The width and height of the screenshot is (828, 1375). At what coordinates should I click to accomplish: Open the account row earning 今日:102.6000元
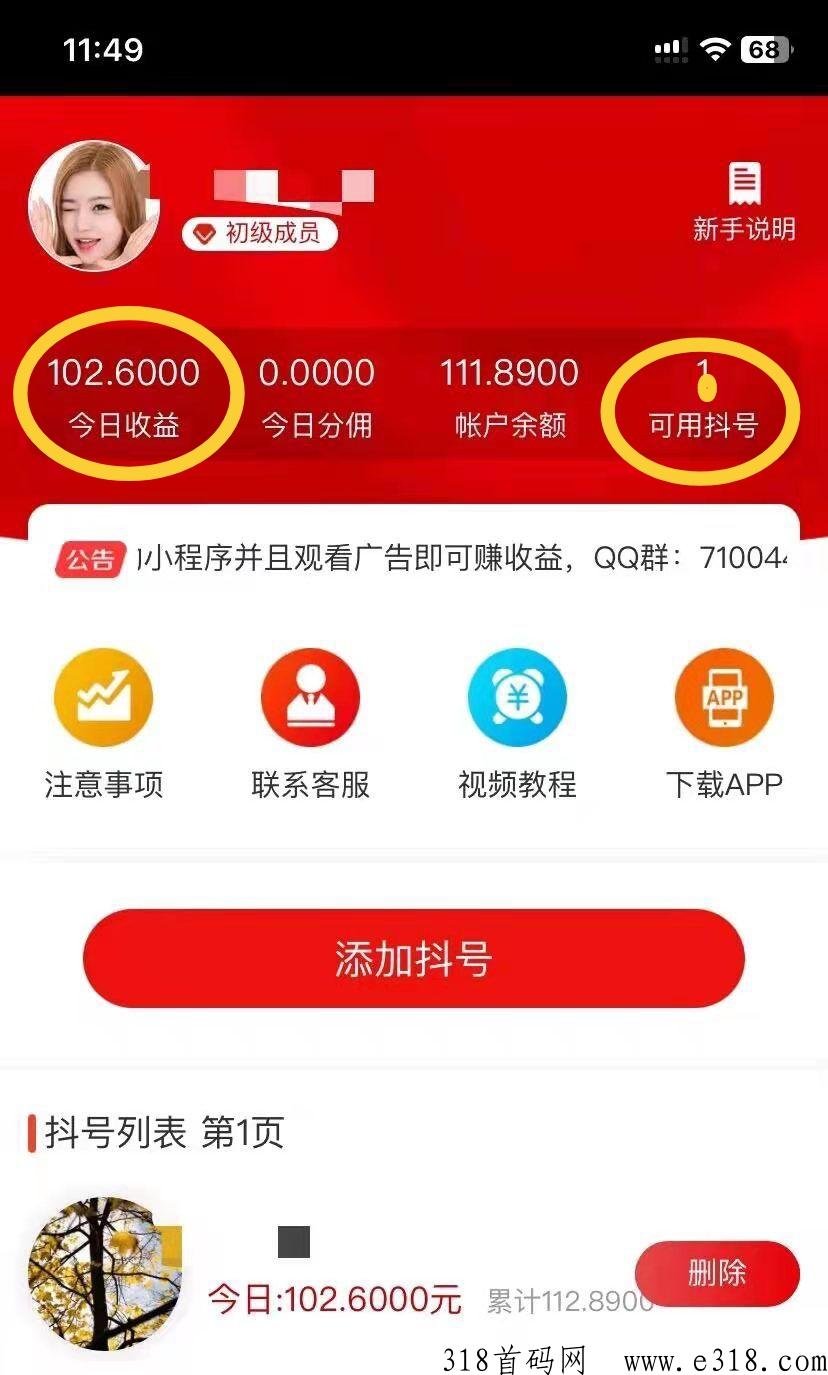tap(334, 1299)
